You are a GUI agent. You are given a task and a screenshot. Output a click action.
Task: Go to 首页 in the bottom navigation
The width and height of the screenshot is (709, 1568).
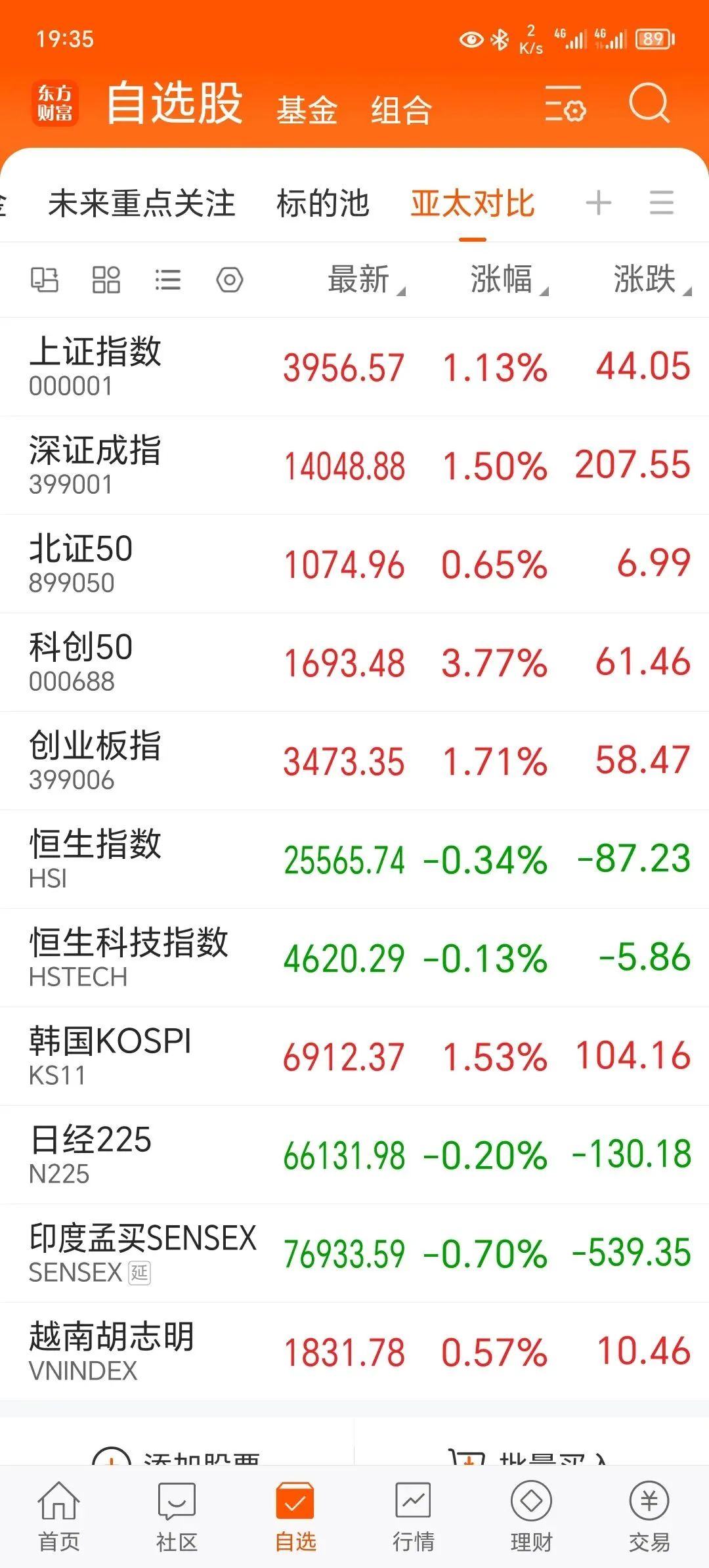coord(59,1516)
